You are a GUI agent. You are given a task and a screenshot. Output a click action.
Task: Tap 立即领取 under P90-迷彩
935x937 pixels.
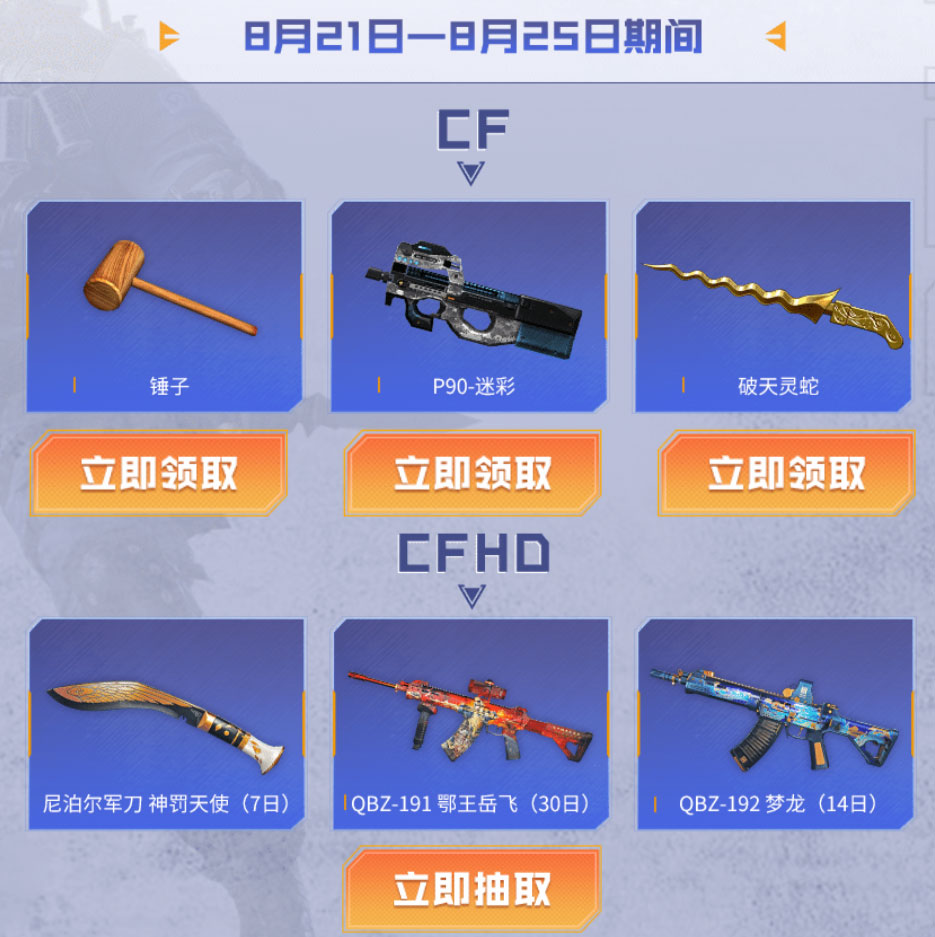[472, 473]
